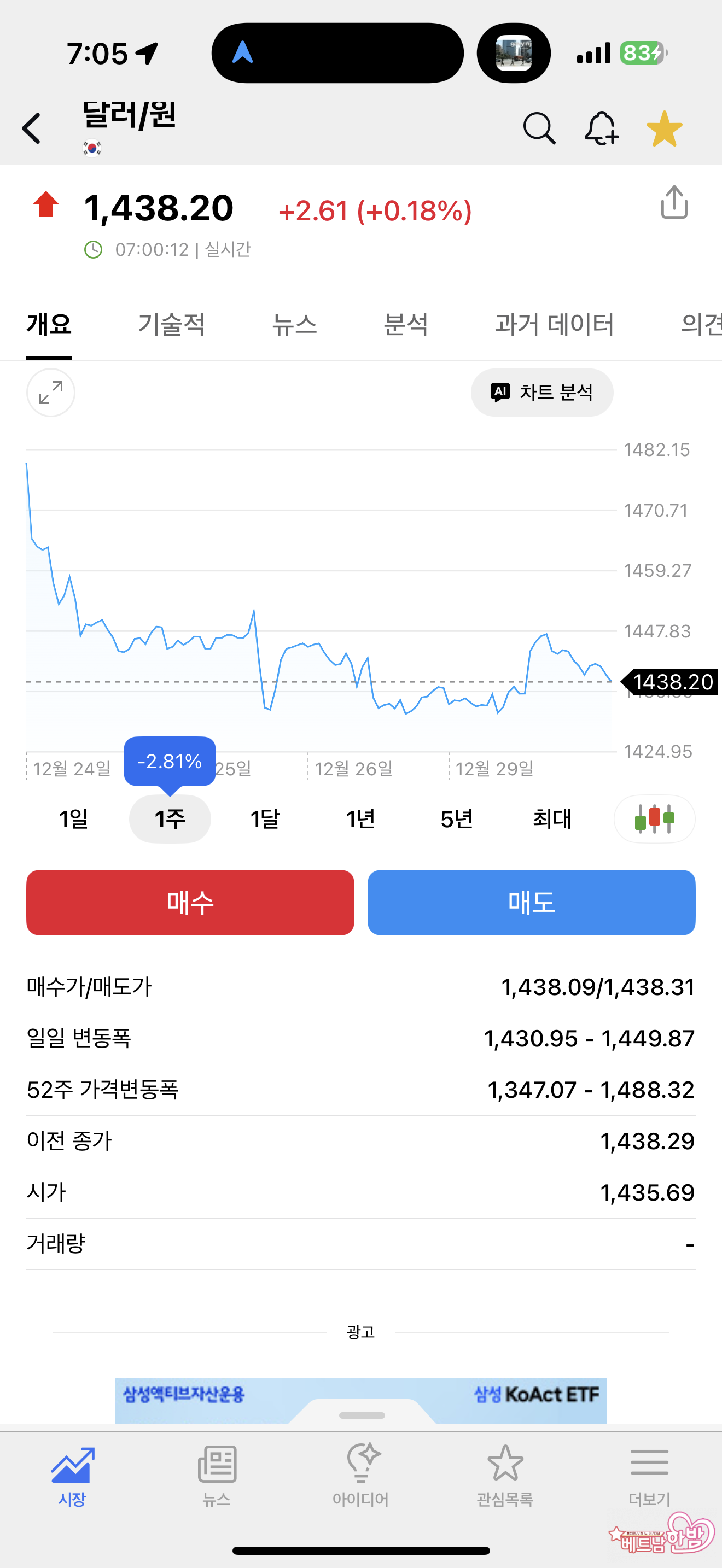Open the 과거 데이터 tab
This screenshot has width=722, height=1568.
[x=554, y=324]
